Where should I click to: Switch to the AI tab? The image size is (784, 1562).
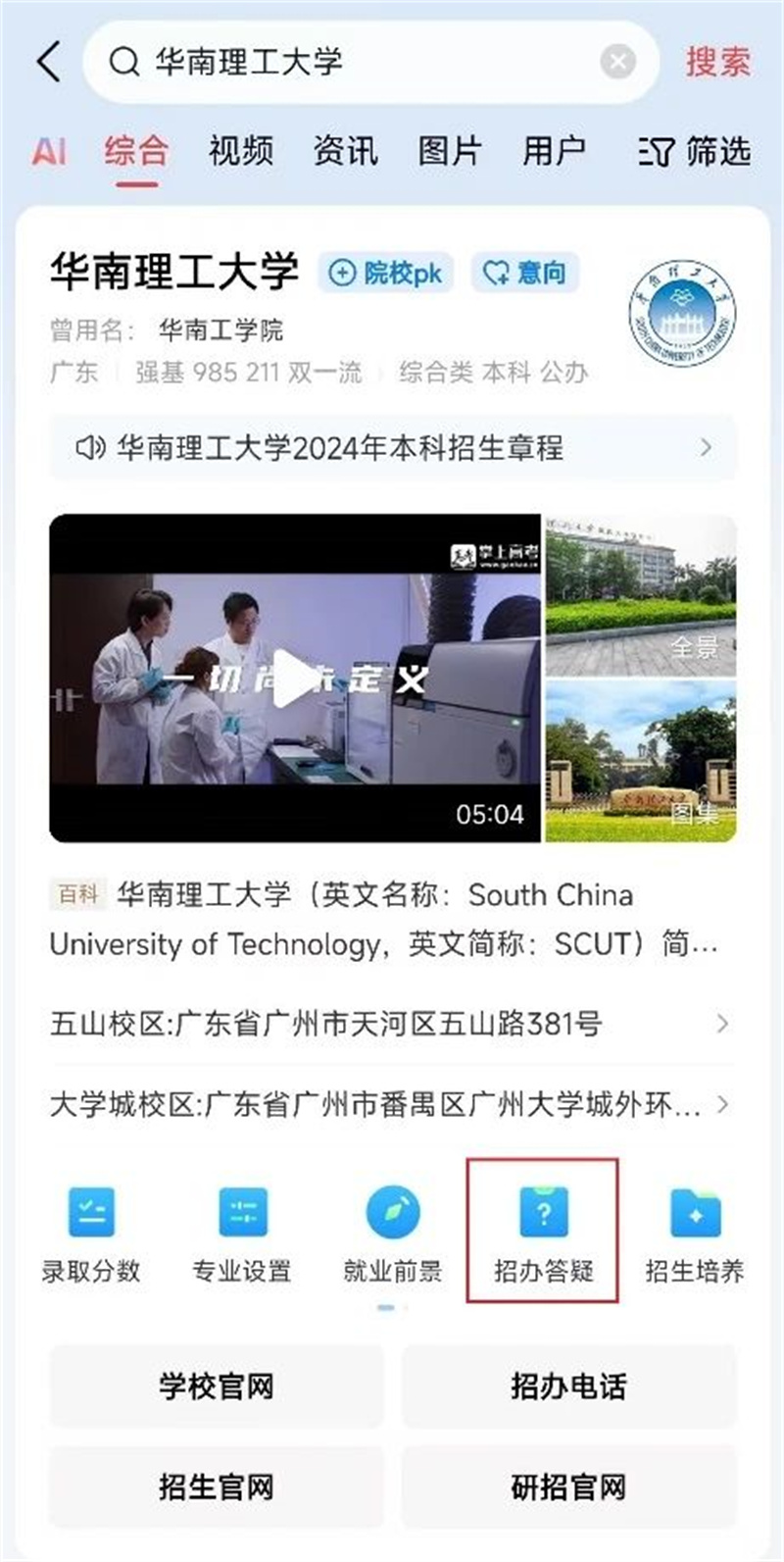pos(49,152)
